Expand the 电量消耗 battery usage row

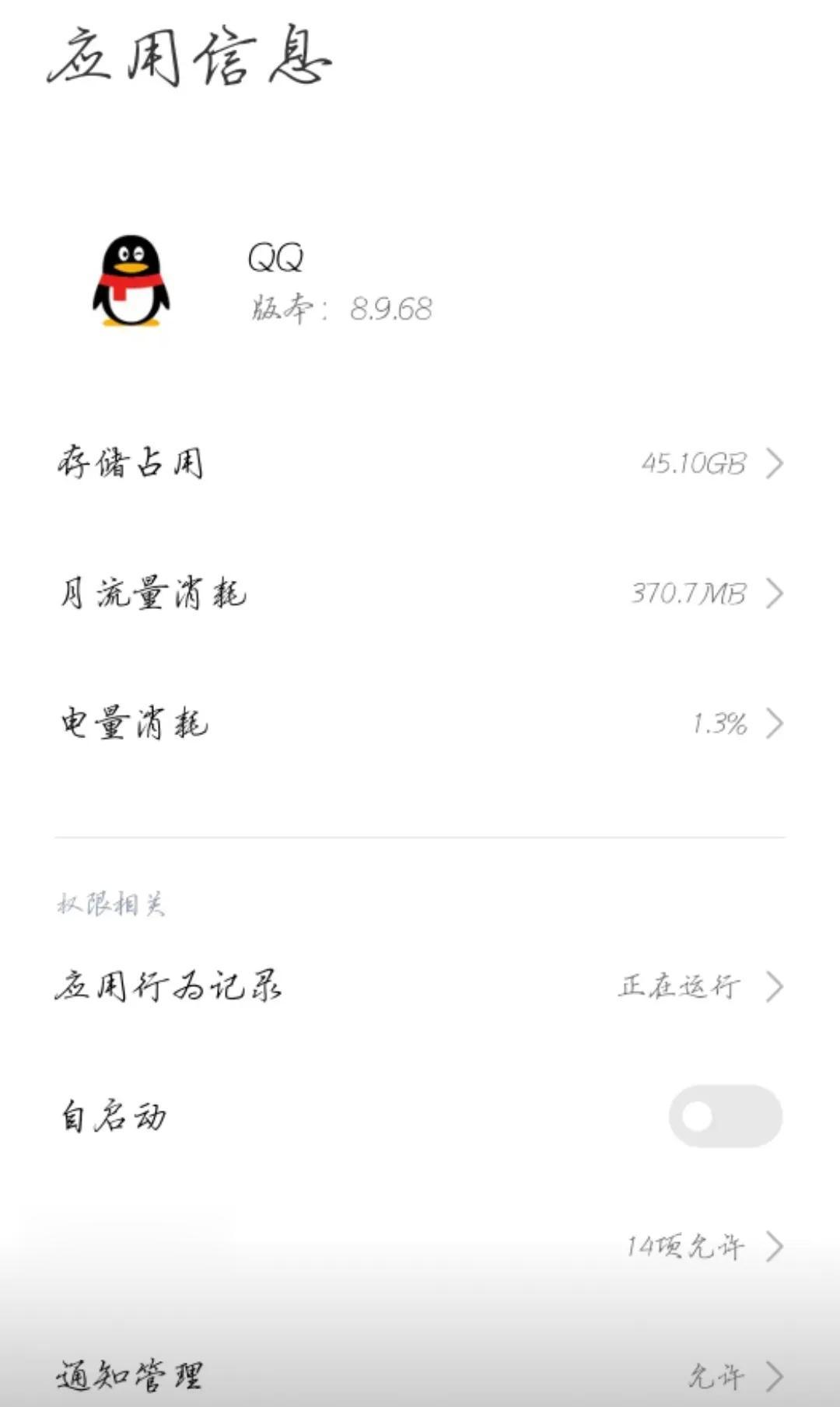[x=389, y=725]
